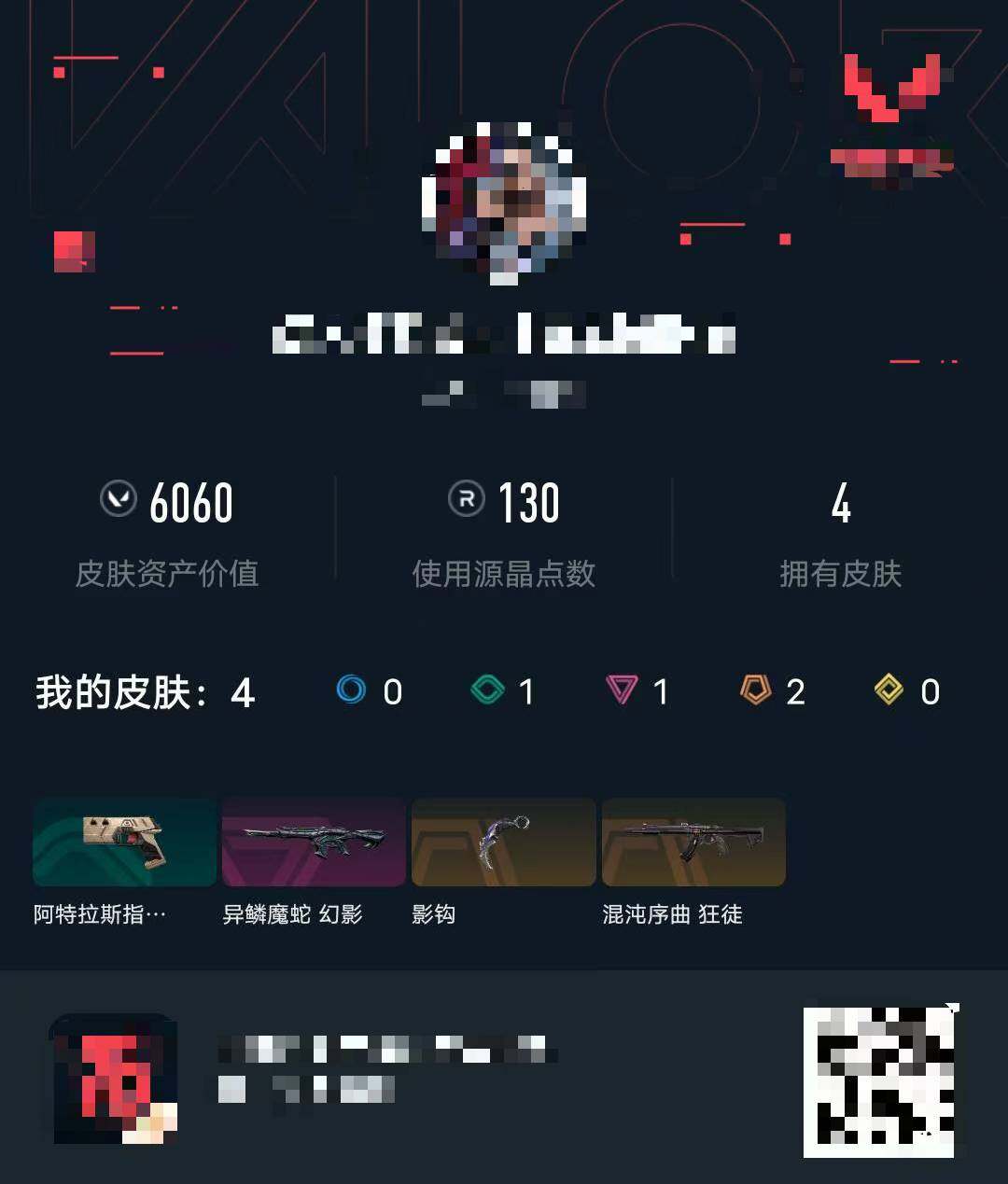This screenshot has height=1184, width=1008.
Task: Select the 混沌序曲 狂徒 skin card
Action: tap(693, 843)
